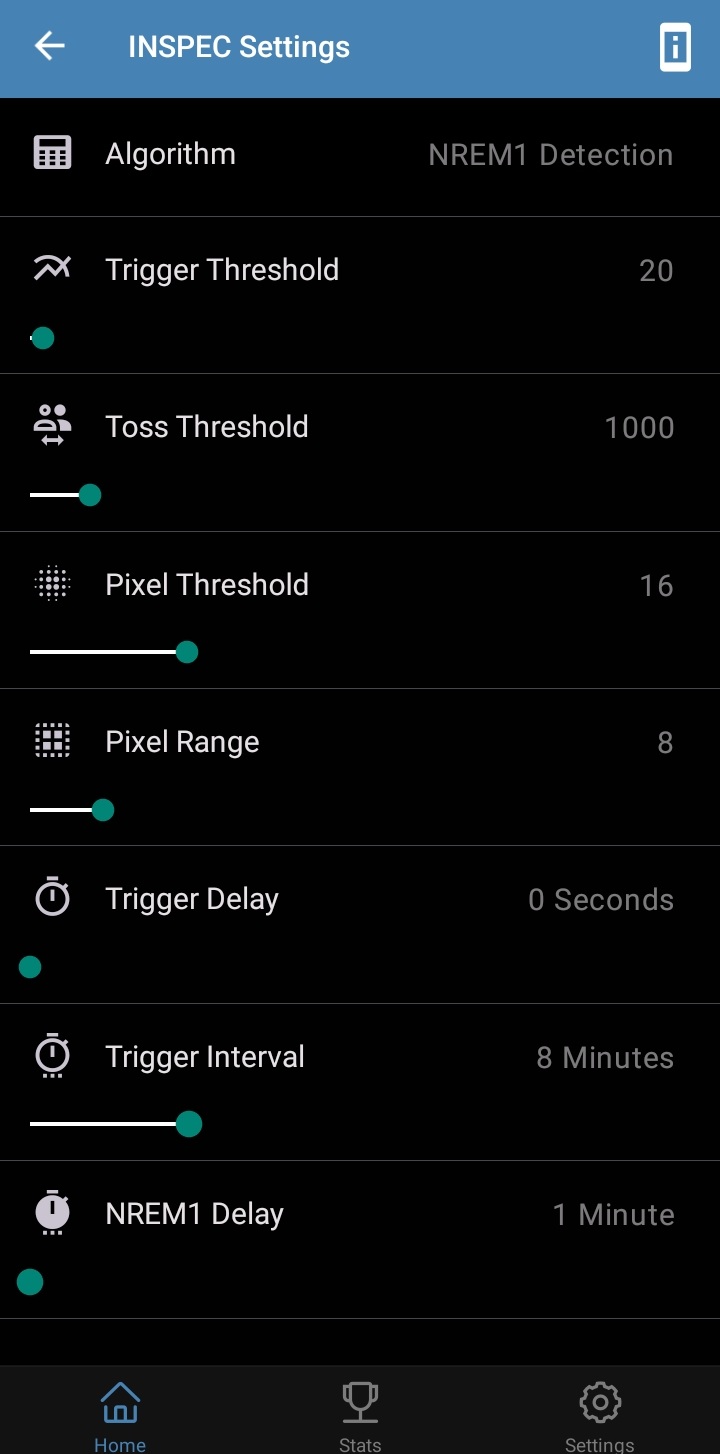Tap the NREM1 Delay slider handle

pos(30,1282)
